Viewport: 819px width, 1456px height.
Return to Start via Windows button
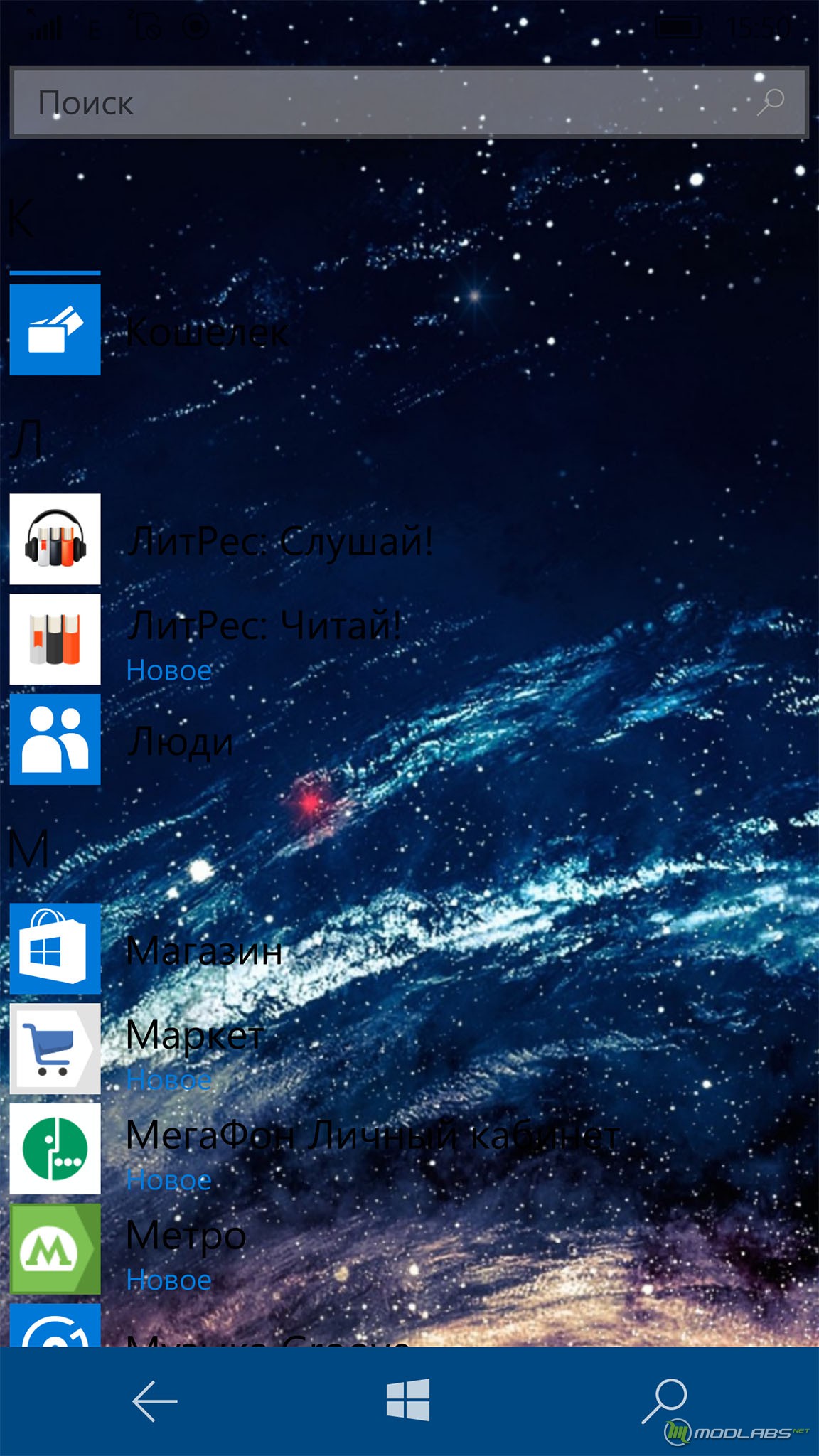(408, 1399)
